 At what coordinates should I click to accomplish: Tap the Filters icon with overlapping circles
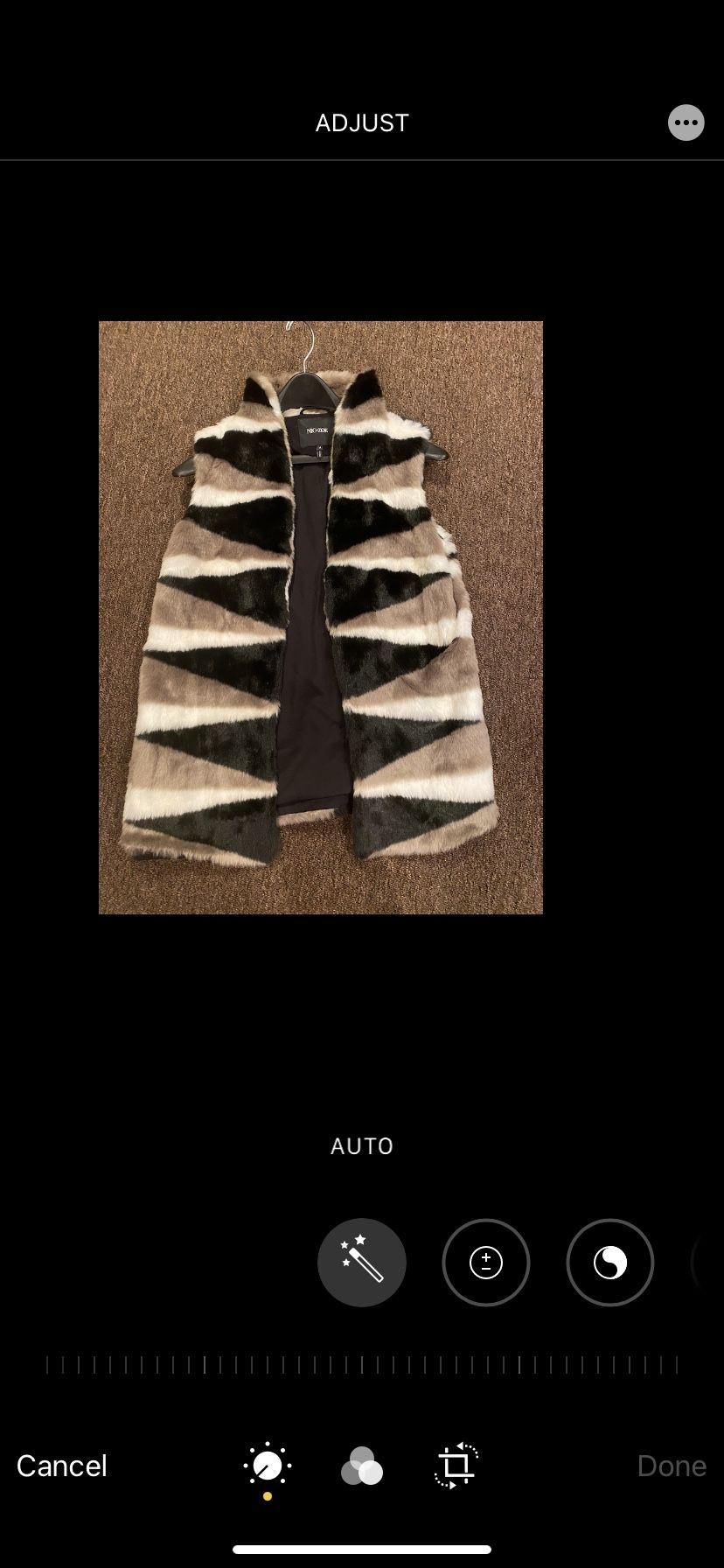click(x=362, y=1468)
